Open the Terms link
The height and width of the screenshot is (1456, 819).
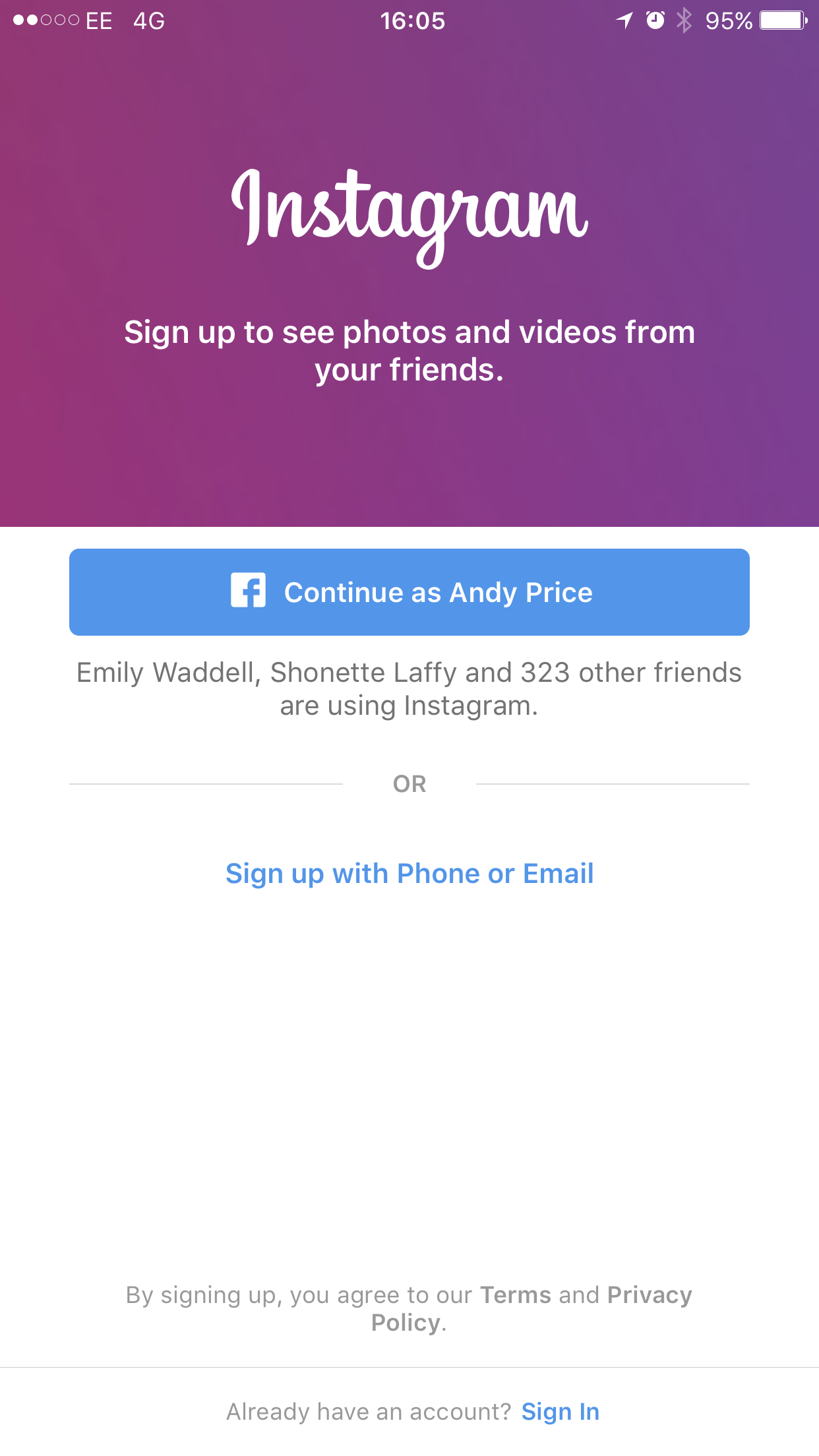515,1295
